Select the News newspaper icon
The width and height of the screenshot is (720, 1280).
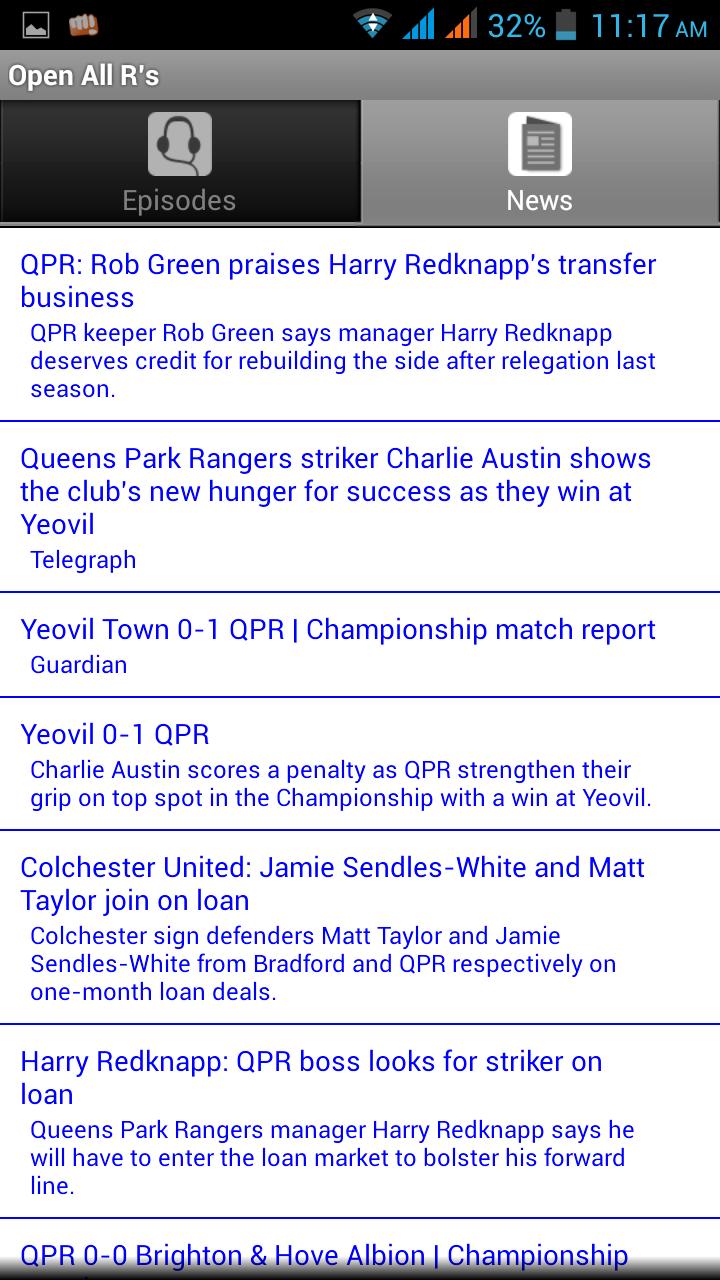coord(539,144)
